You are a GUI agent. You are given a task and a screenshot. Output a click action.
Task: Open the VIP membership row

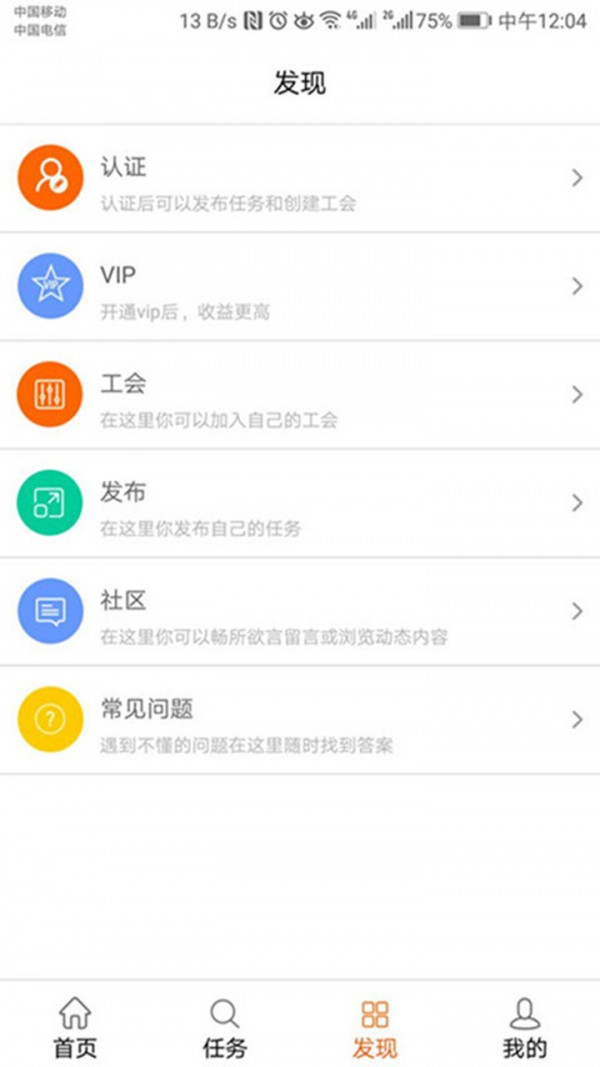tap(300, 286)
